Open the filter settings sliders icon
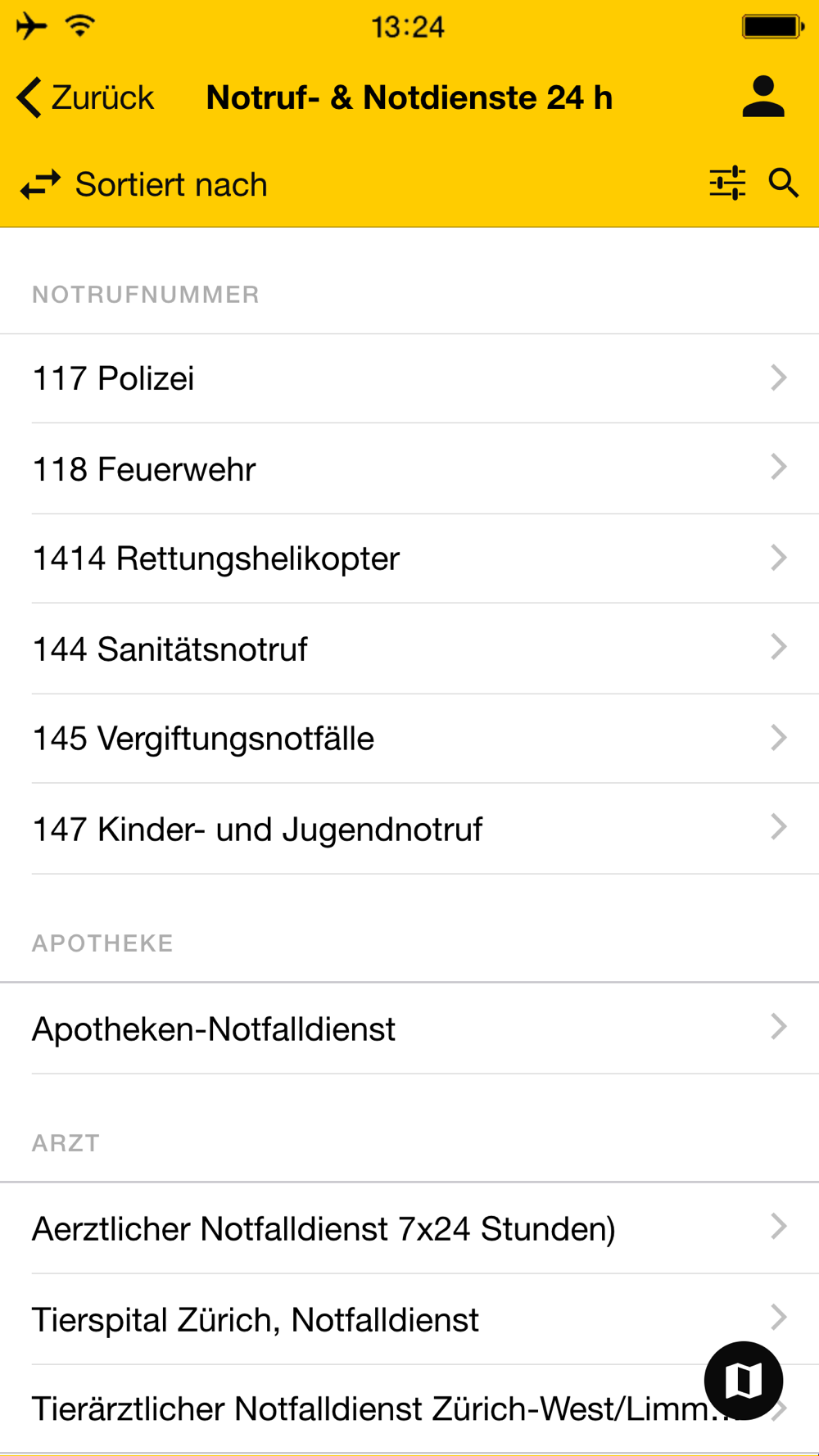The height and width of the screenshot is (1456, 819). tap(726, 183)
